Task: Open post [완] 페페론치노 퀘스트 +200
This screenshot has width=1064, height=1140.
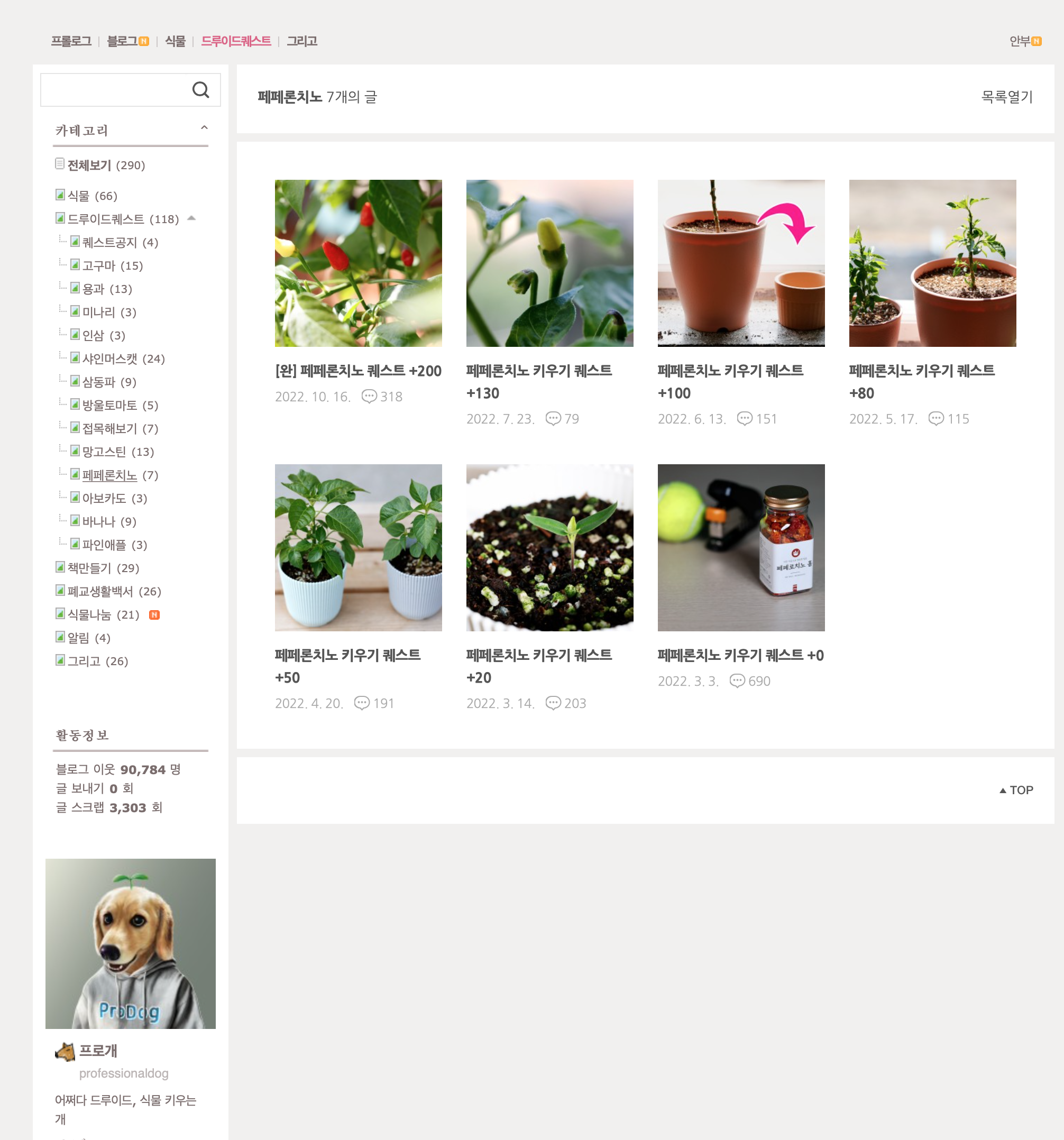Action: [358, 371]
